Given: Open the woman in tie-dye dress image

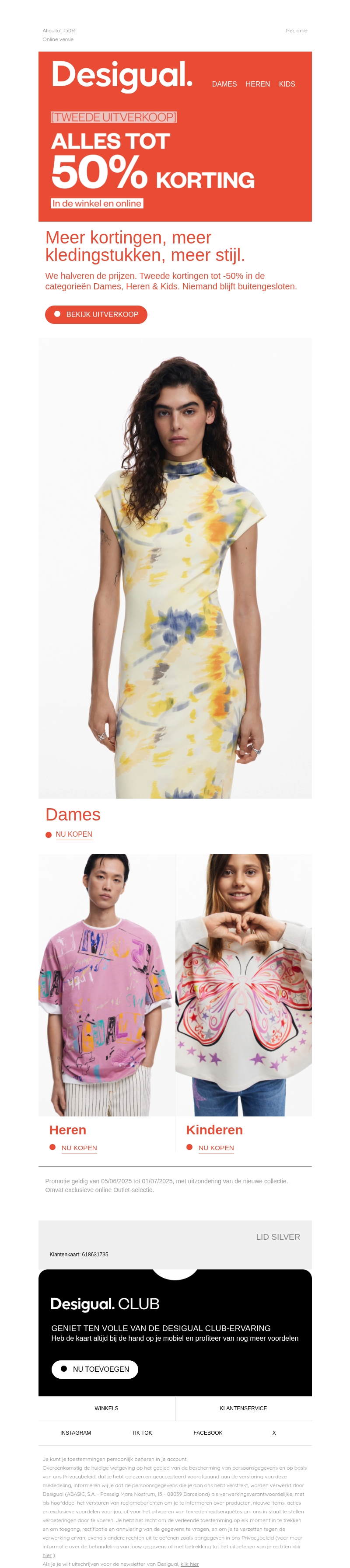Looking at the screenshot, I should [x=175, y=568].
